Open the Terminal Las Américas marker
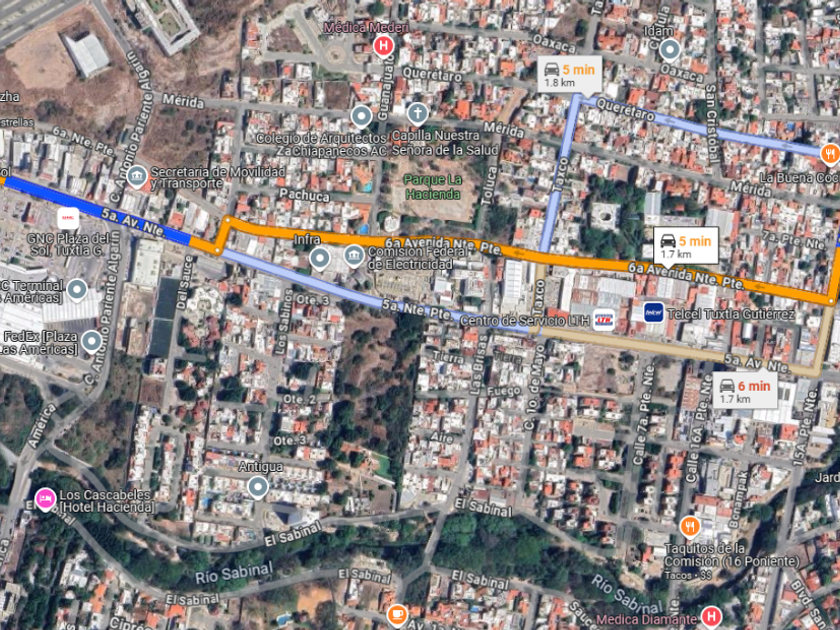The width and height of the screenshot is (840, 630). pyautogui.click(x=77, y=290)
